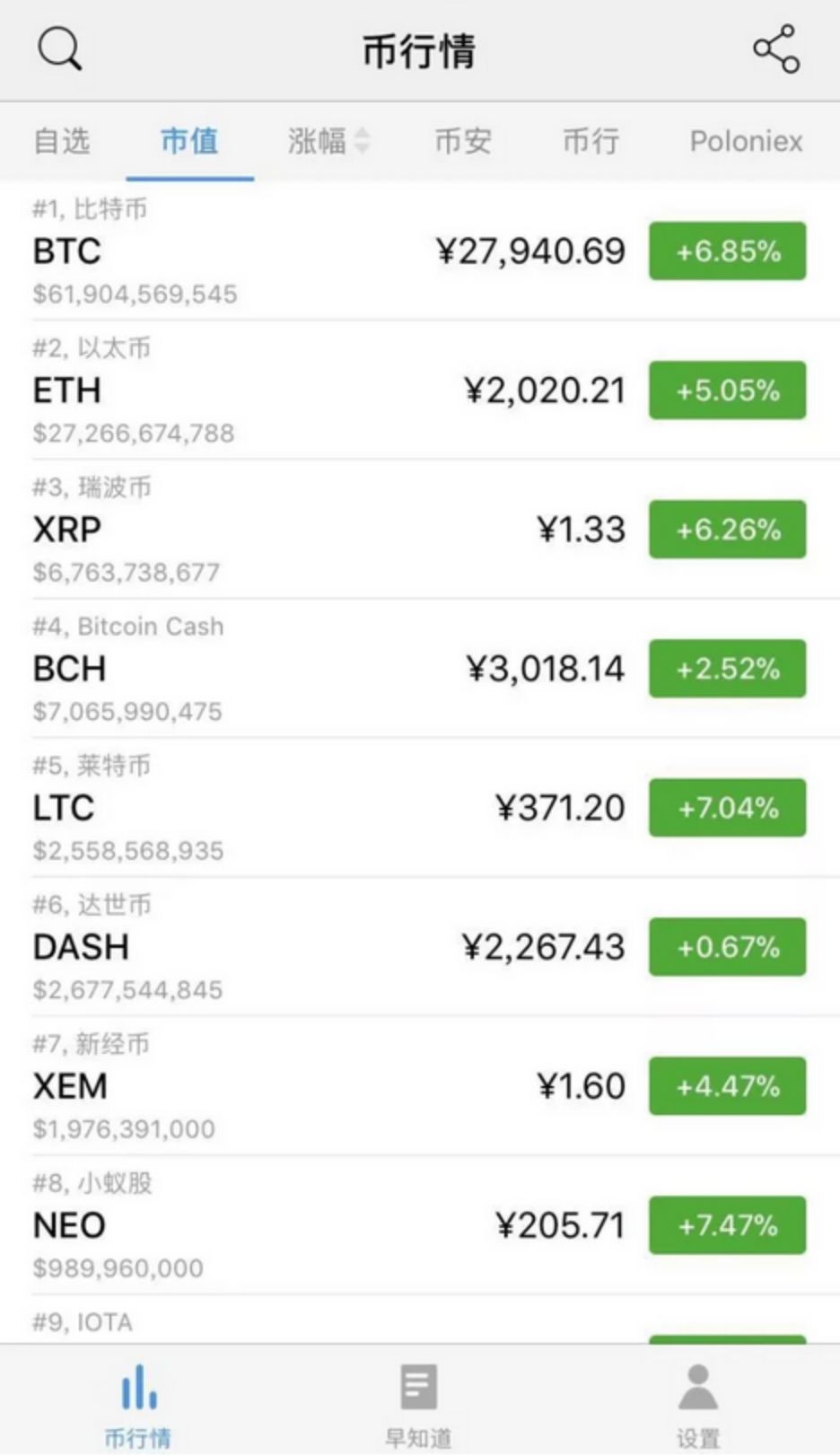This screenshot has height=1456, width=840.
Task: Select the 市值 market cap tab
Action: point(190,142)
